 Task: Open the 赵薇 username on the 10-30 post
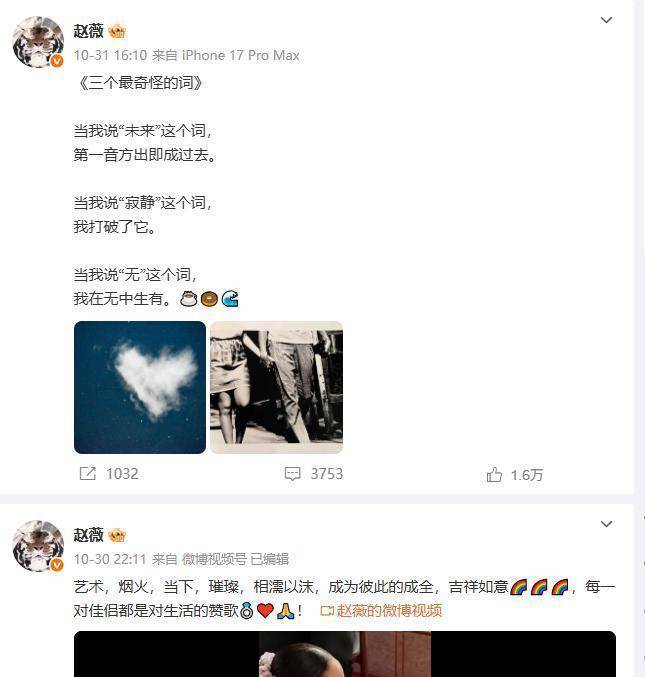88,534
